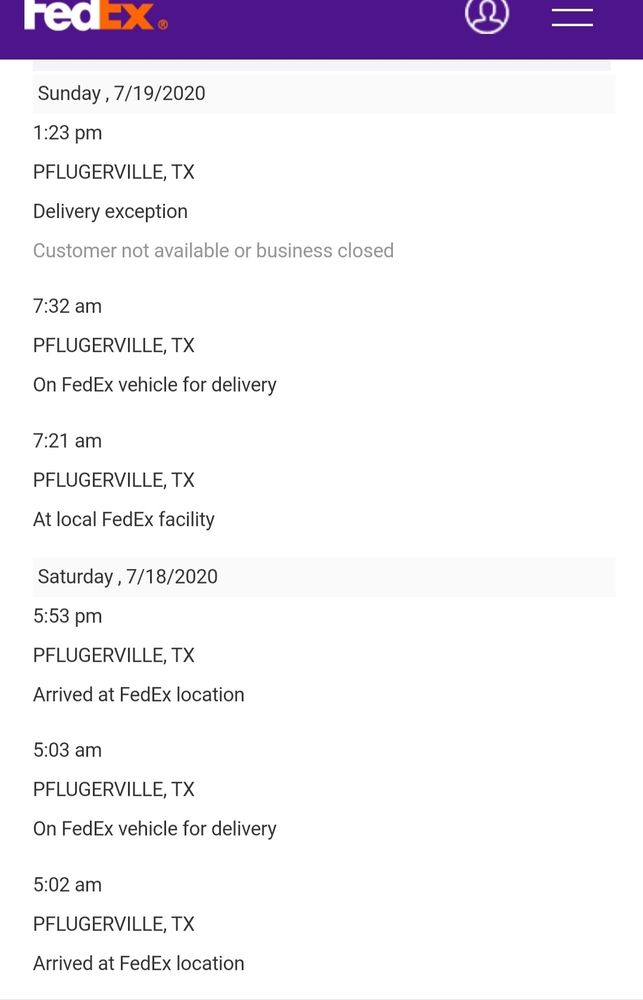Open the account profile icon
The height and width of the screenshot is (1000, 643).
point(487,14)
